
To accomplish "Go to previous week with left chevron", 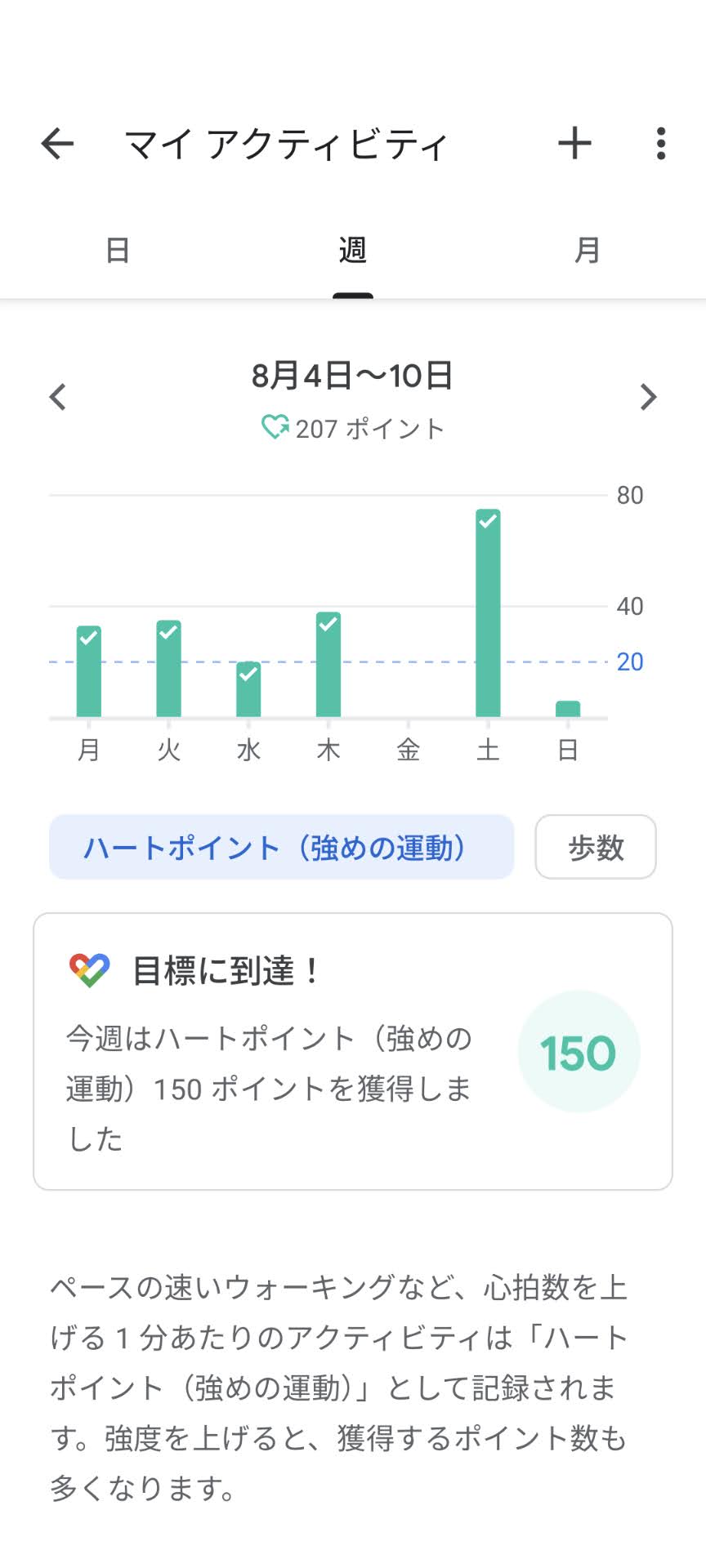I will [56, 396].
